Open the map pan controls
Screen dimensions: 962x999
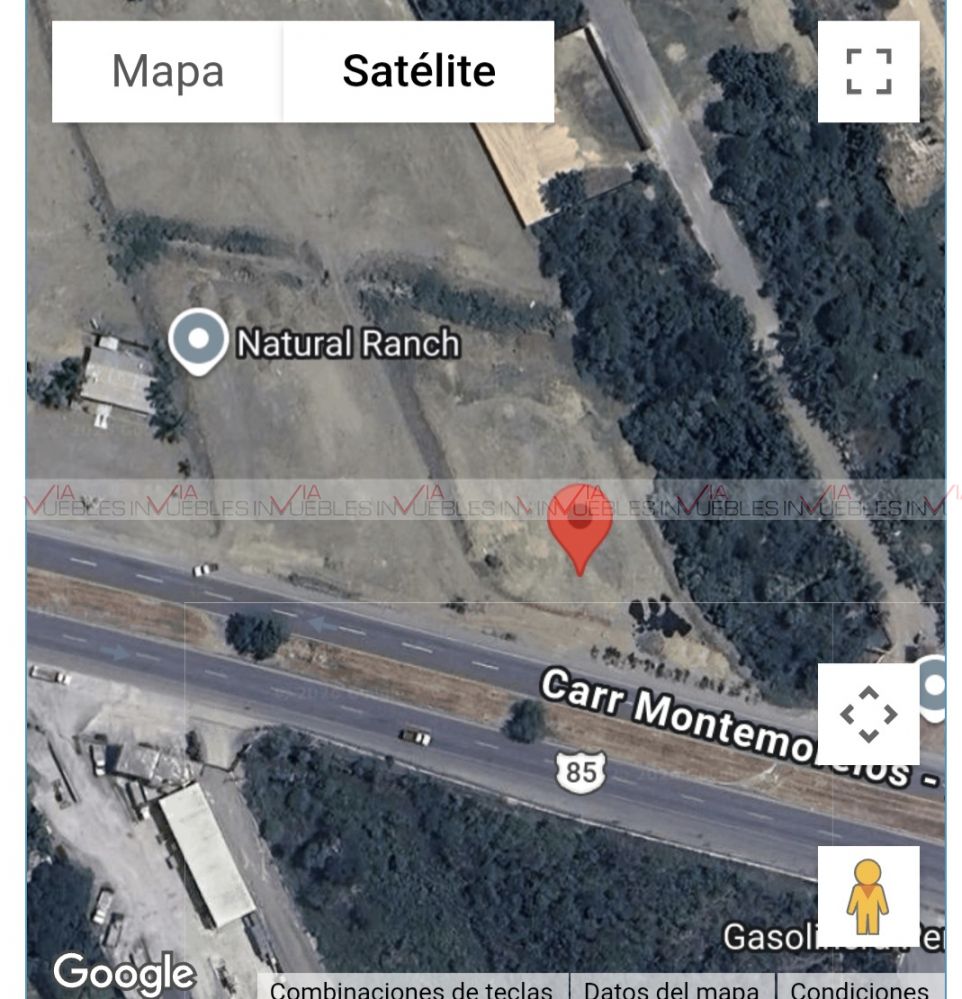pyautogui.click(x=868, y=714)
